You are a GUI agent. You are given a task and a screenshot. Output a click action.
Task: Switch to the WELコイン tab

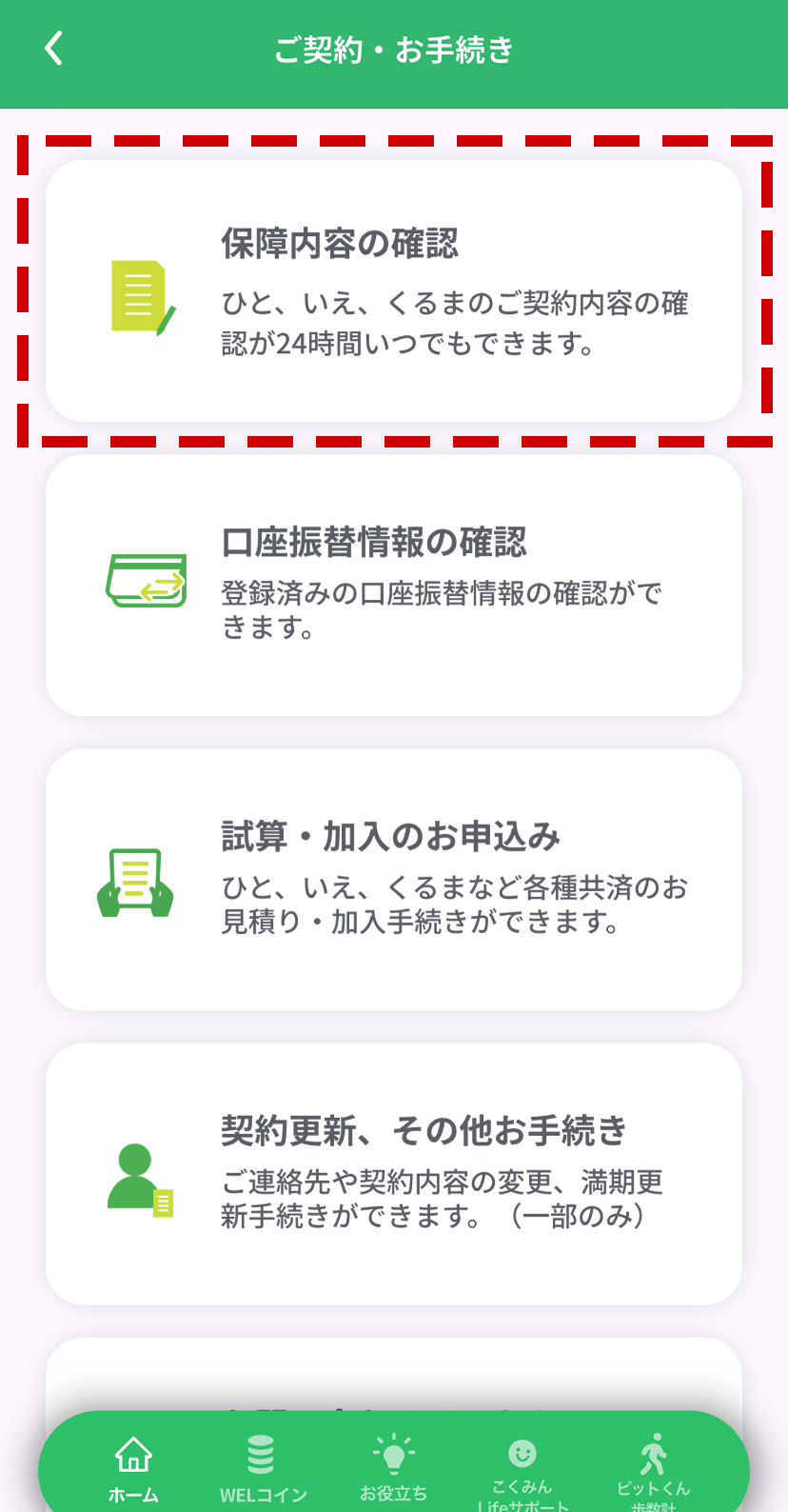click(263, 1468)
